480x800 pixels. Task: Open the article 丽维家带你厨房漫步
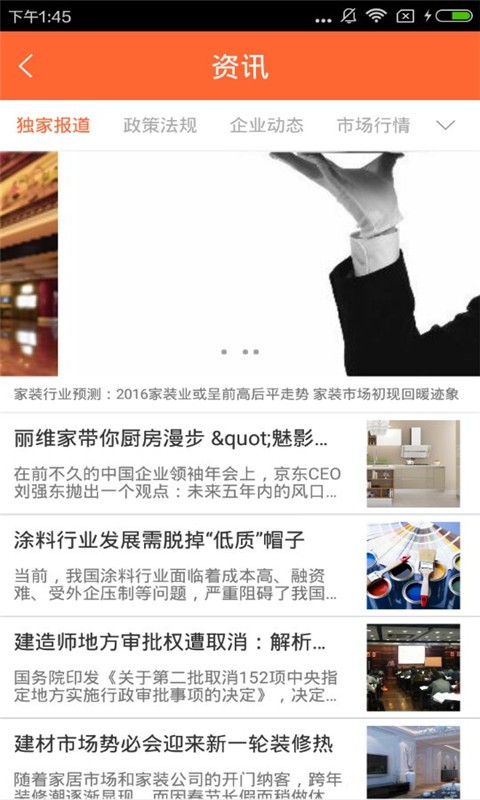[240, 463]
